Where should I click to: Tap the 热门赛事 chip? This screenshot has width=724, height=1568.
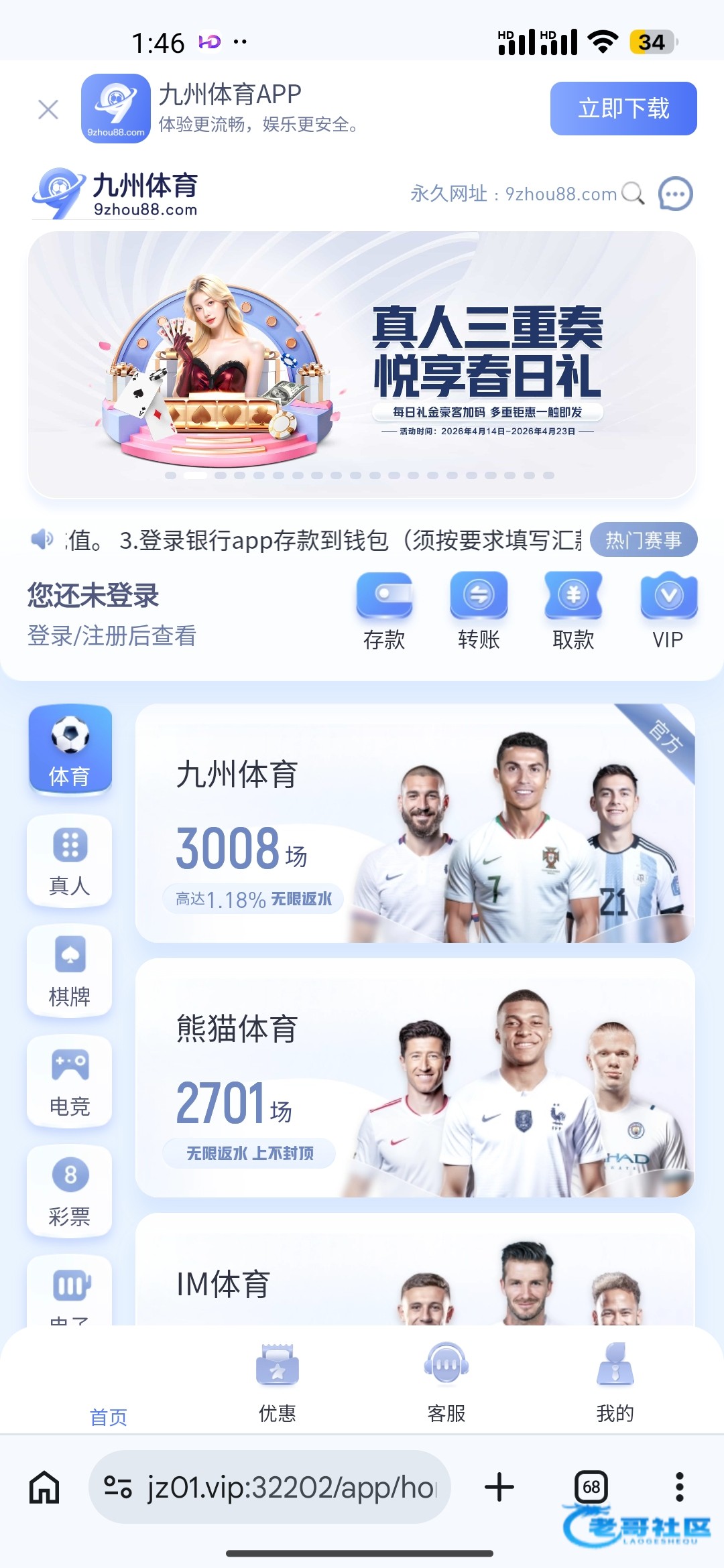point(643,540)
